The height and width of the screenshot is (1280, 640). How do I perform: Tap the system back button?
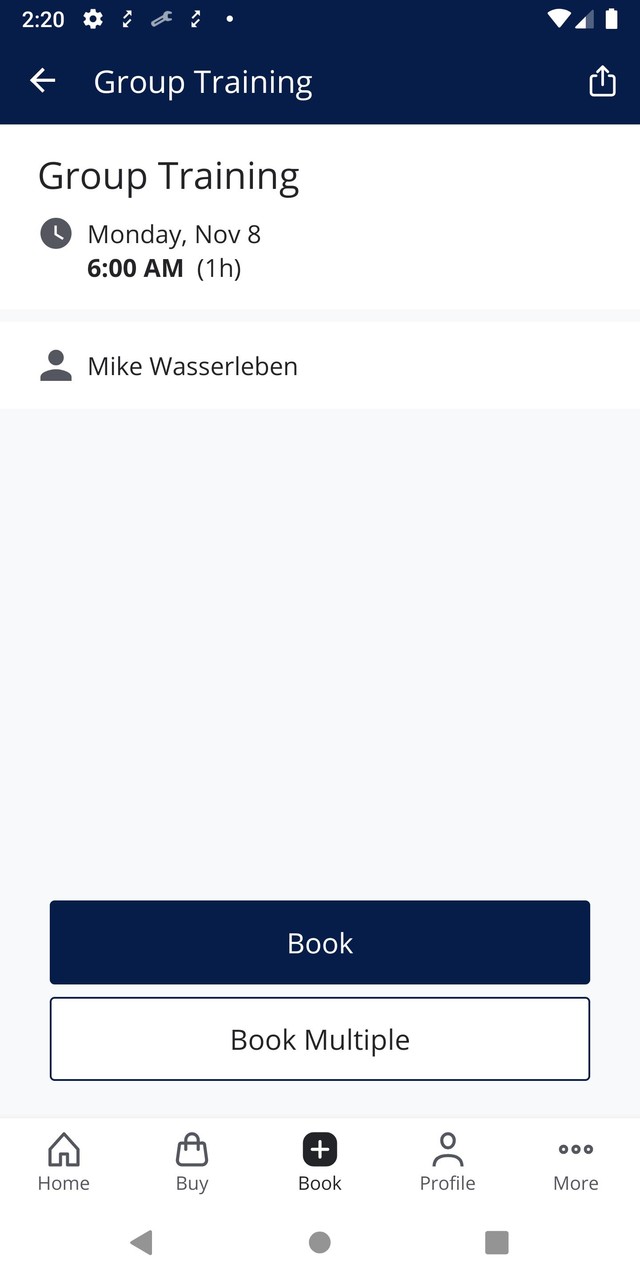(141, 1242)
